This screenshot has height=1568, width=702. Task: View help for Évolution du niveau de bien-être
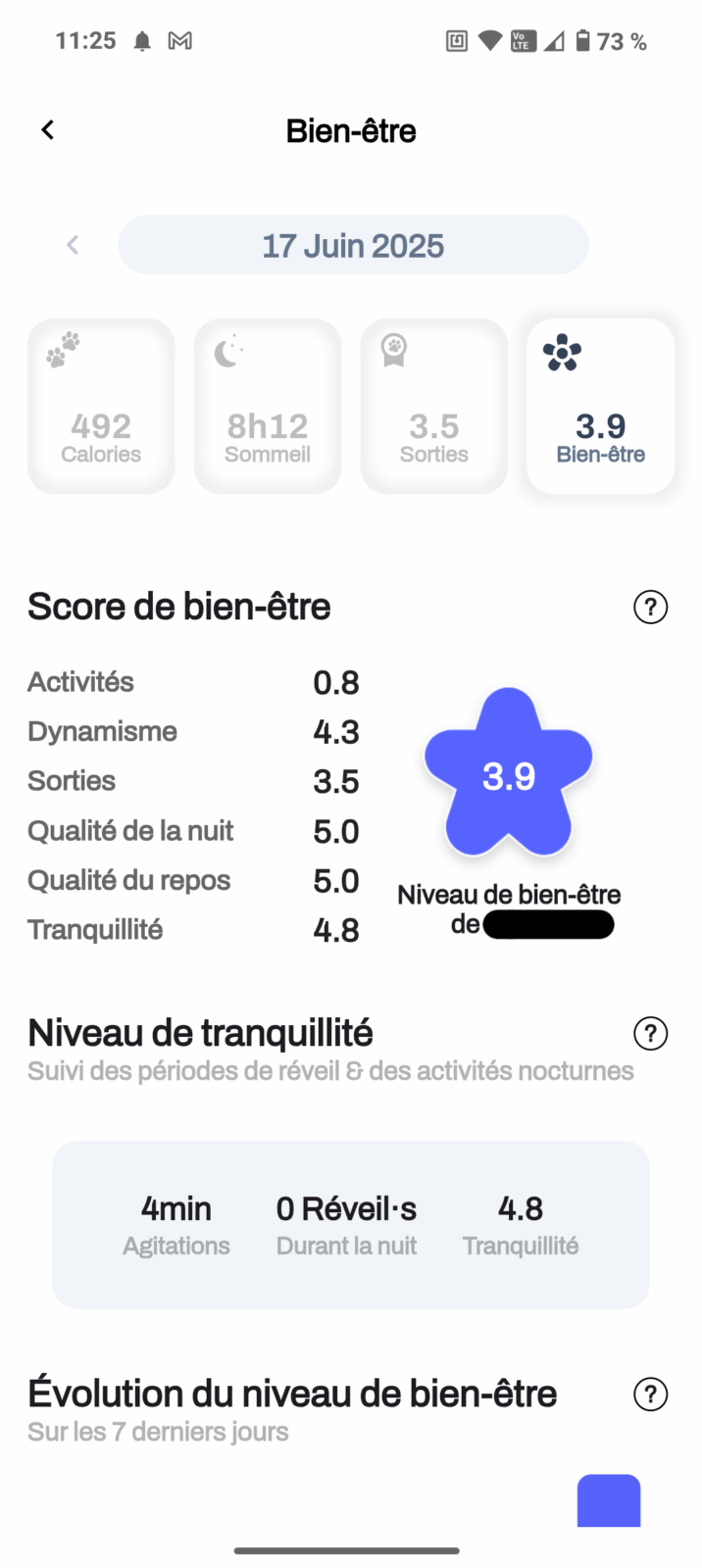pos(650,1394)
